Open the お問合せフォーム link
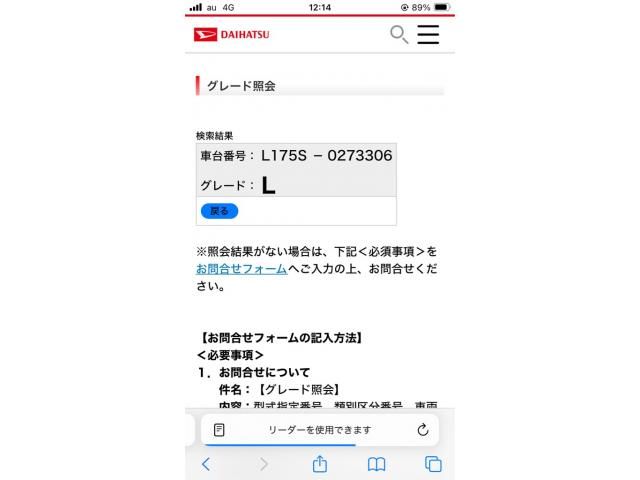Viewport: 640px width, 480px height. [241, 269]
